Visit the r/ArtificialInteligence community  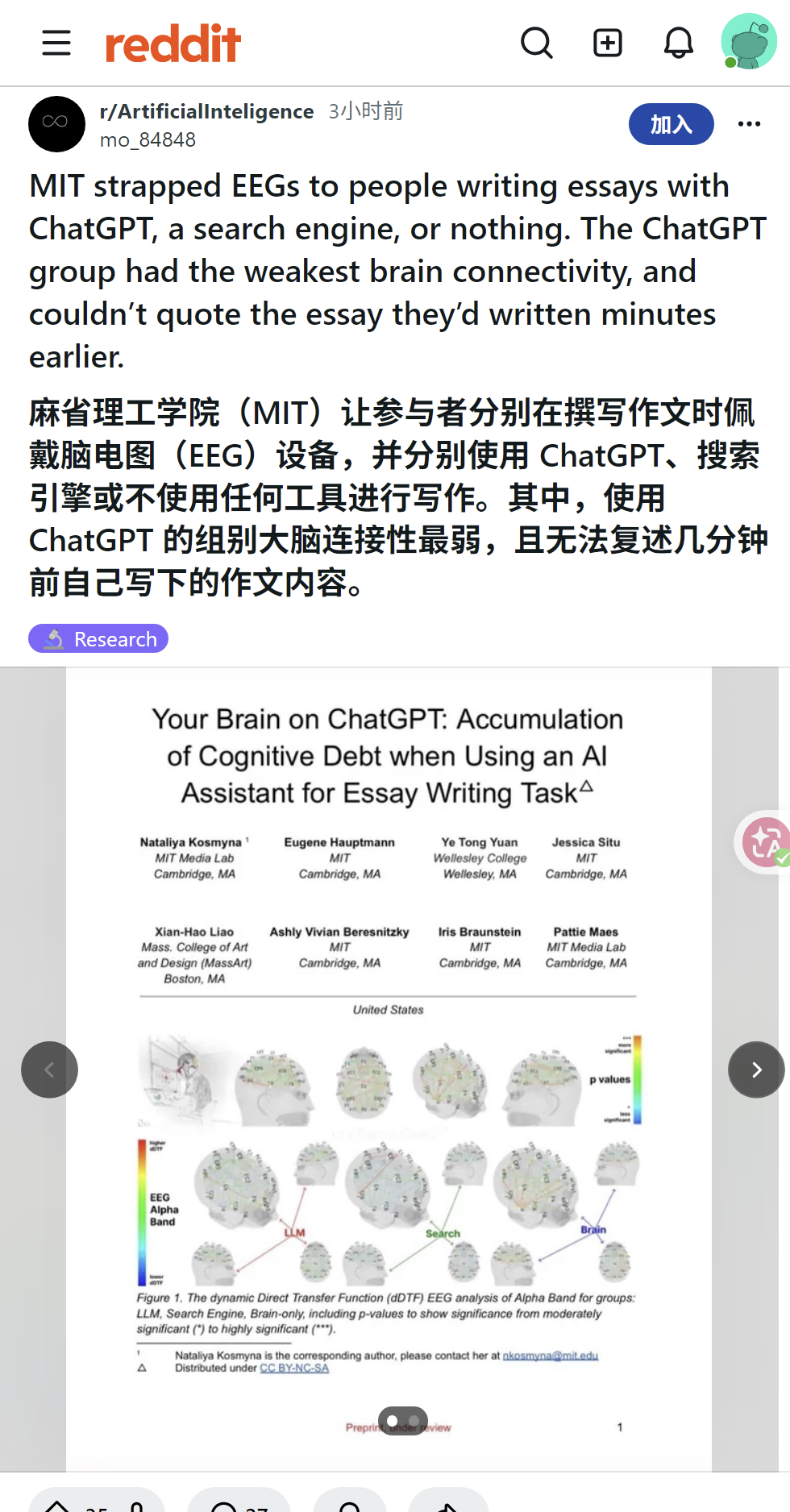pos(206,111)
